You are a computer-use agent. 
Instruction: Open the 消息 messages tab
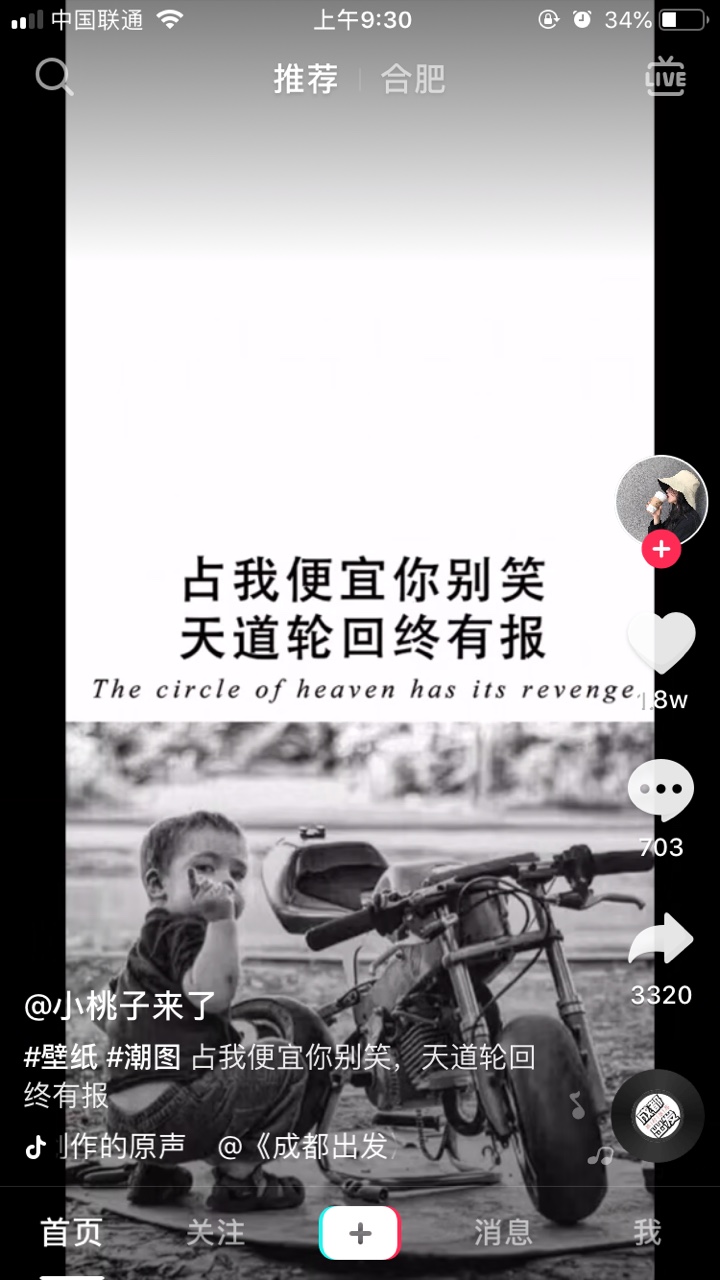(x=503, y=1232)
